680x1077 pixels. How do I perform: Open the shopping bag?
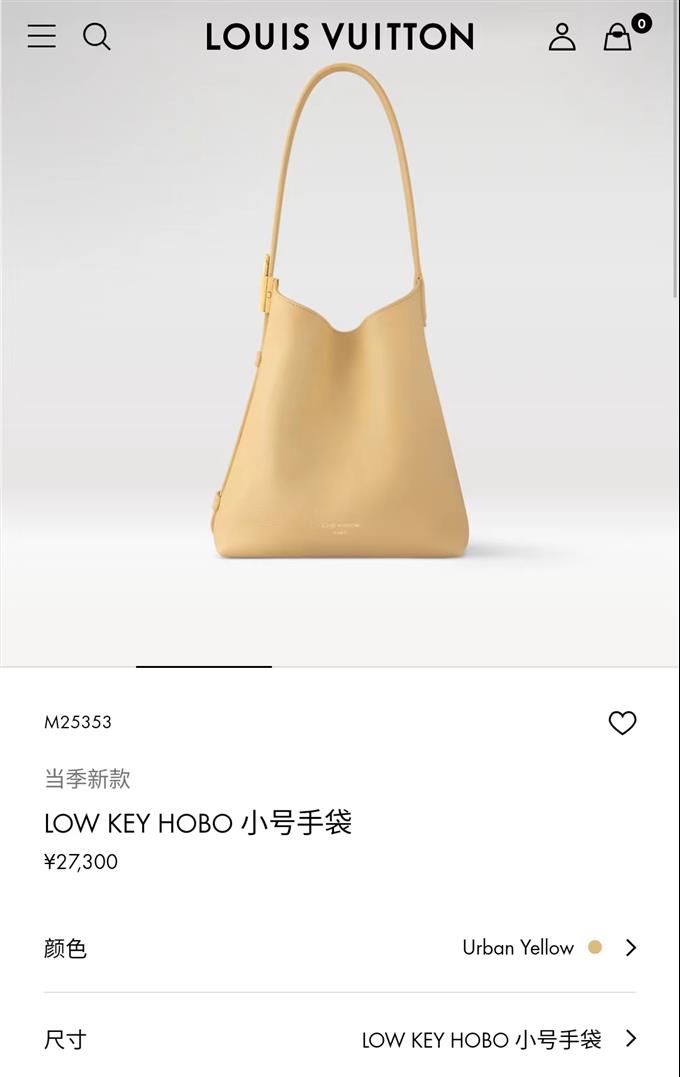(618, 37)
